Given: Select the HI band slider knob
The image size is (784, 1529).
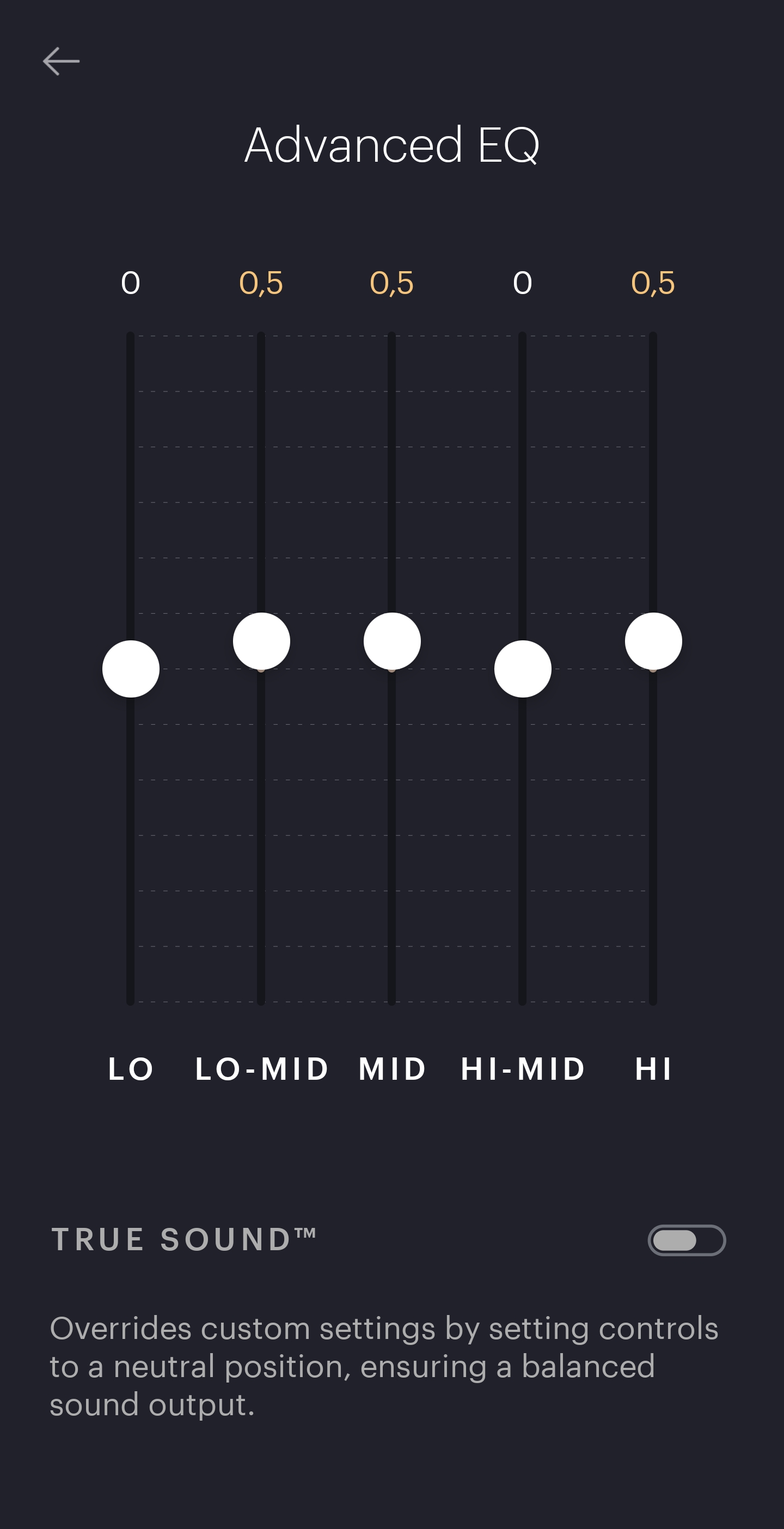Looking at the screenshot, I should point(653,641).
